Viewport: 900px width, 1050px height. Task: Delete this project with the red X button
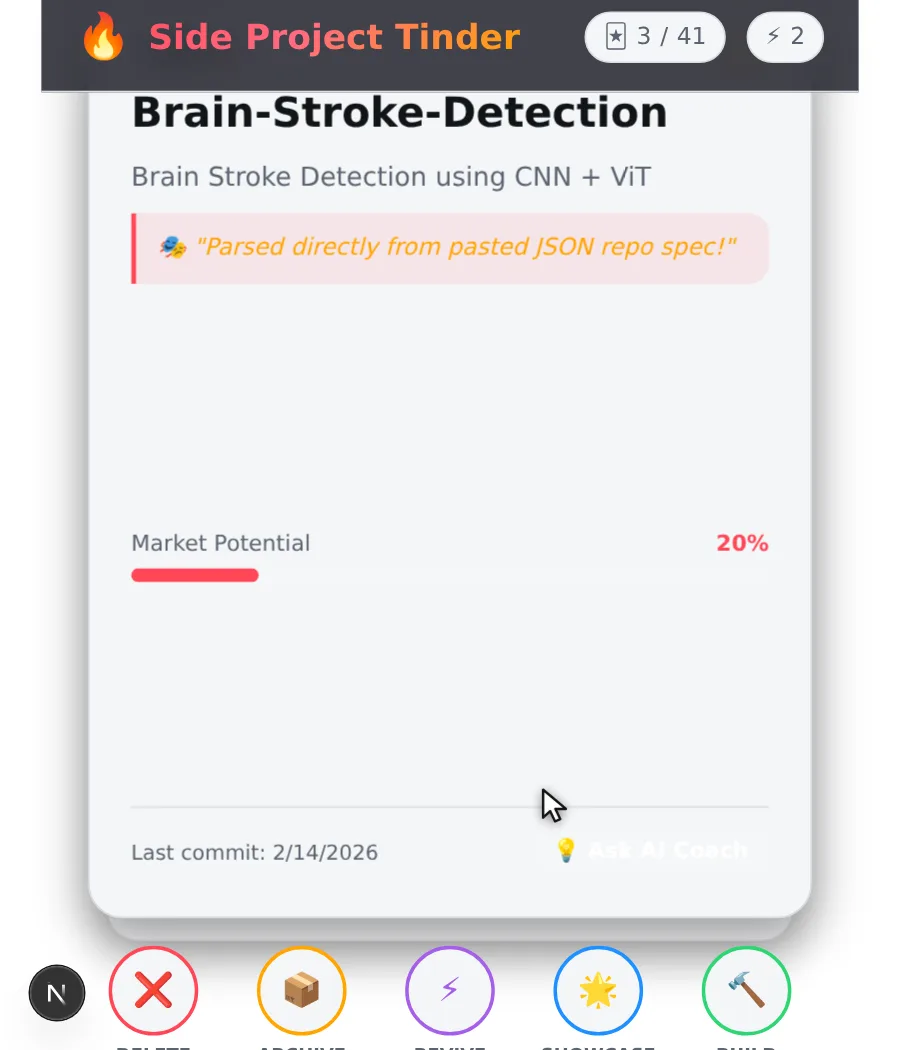[153, 990]
